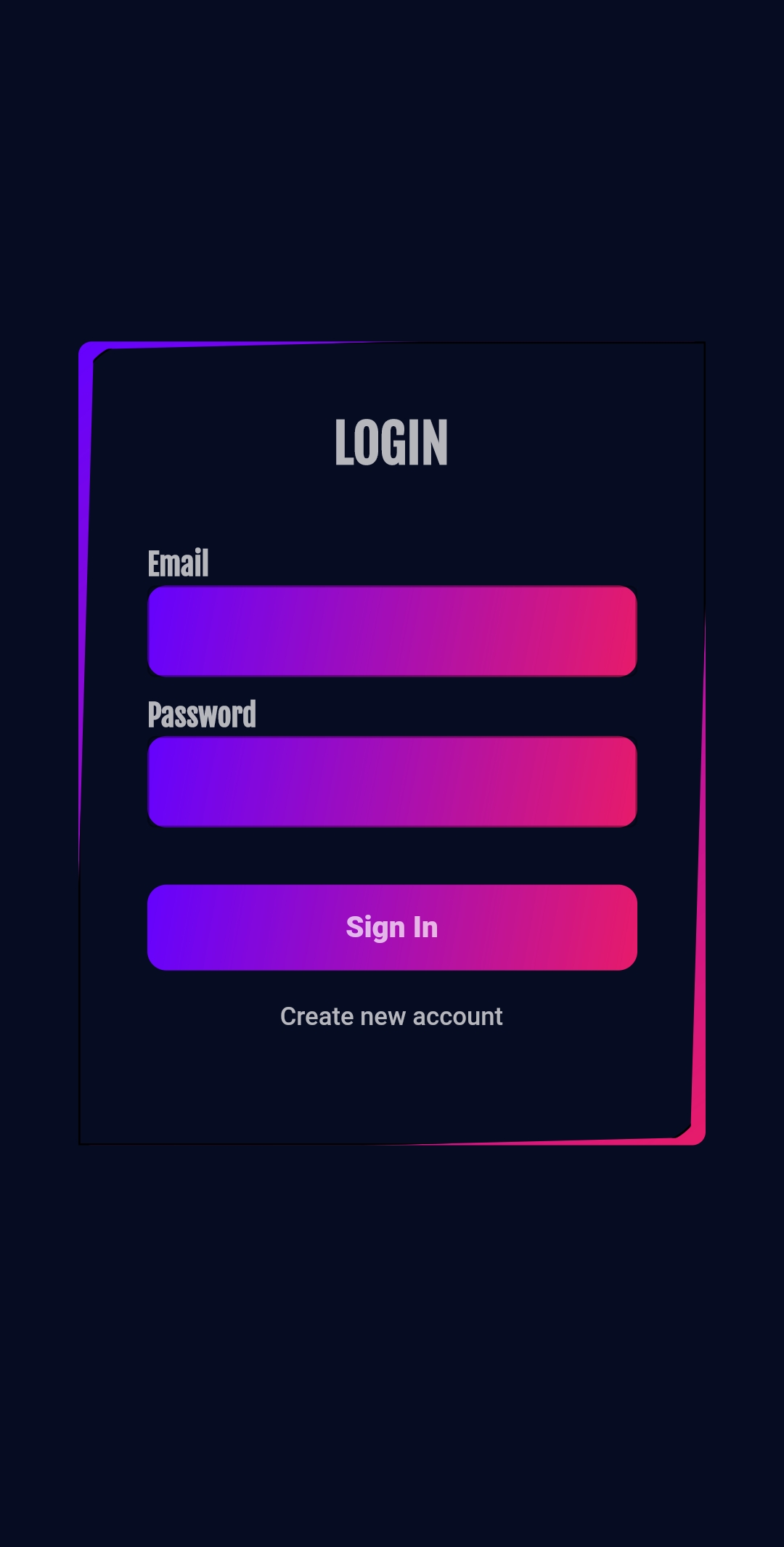
Task: Focus the Password field to type a password
Action: 392,782
